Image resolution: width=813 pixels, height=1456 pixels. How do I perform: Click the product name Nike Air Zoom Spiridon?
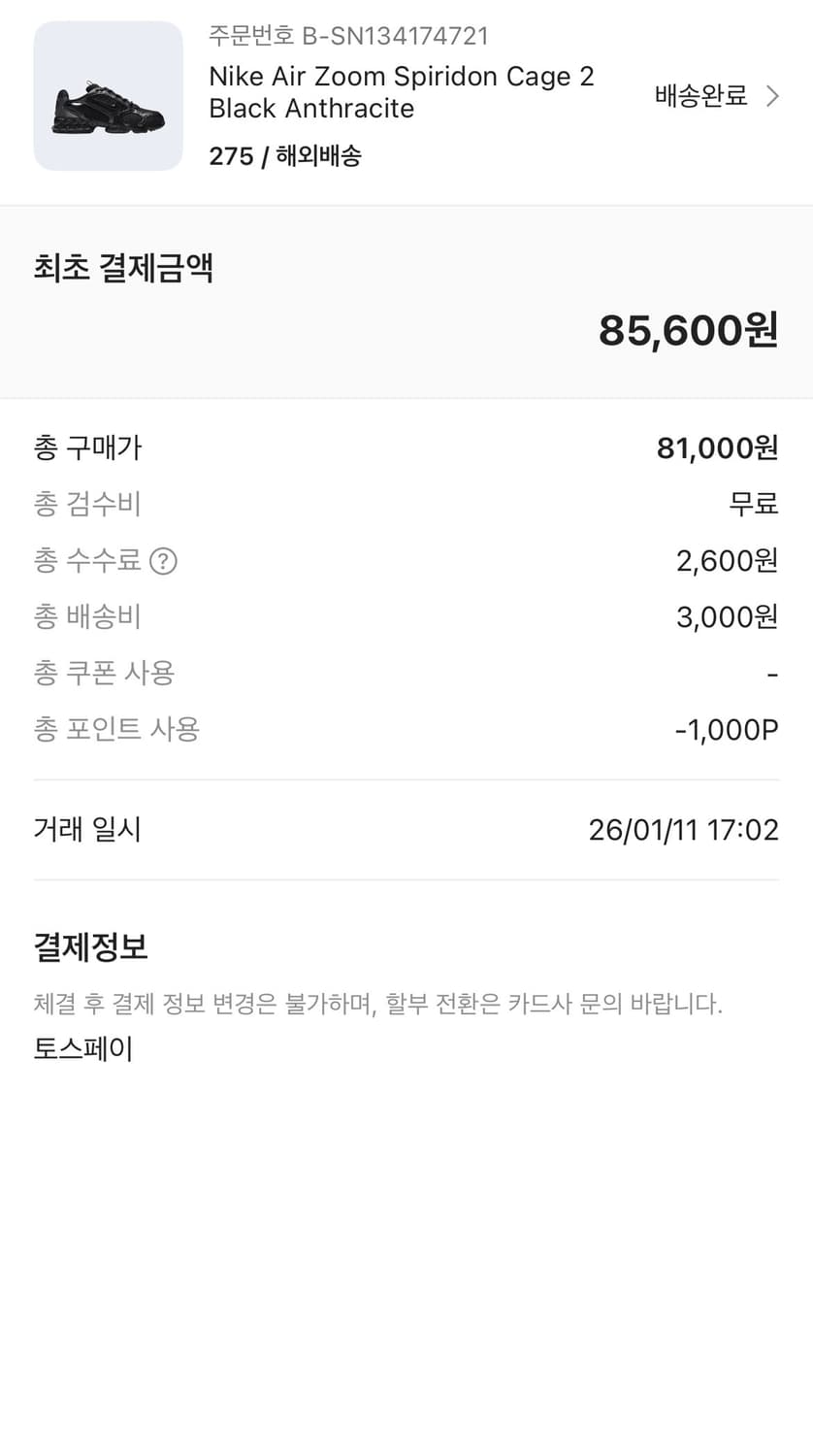point(401,91)
